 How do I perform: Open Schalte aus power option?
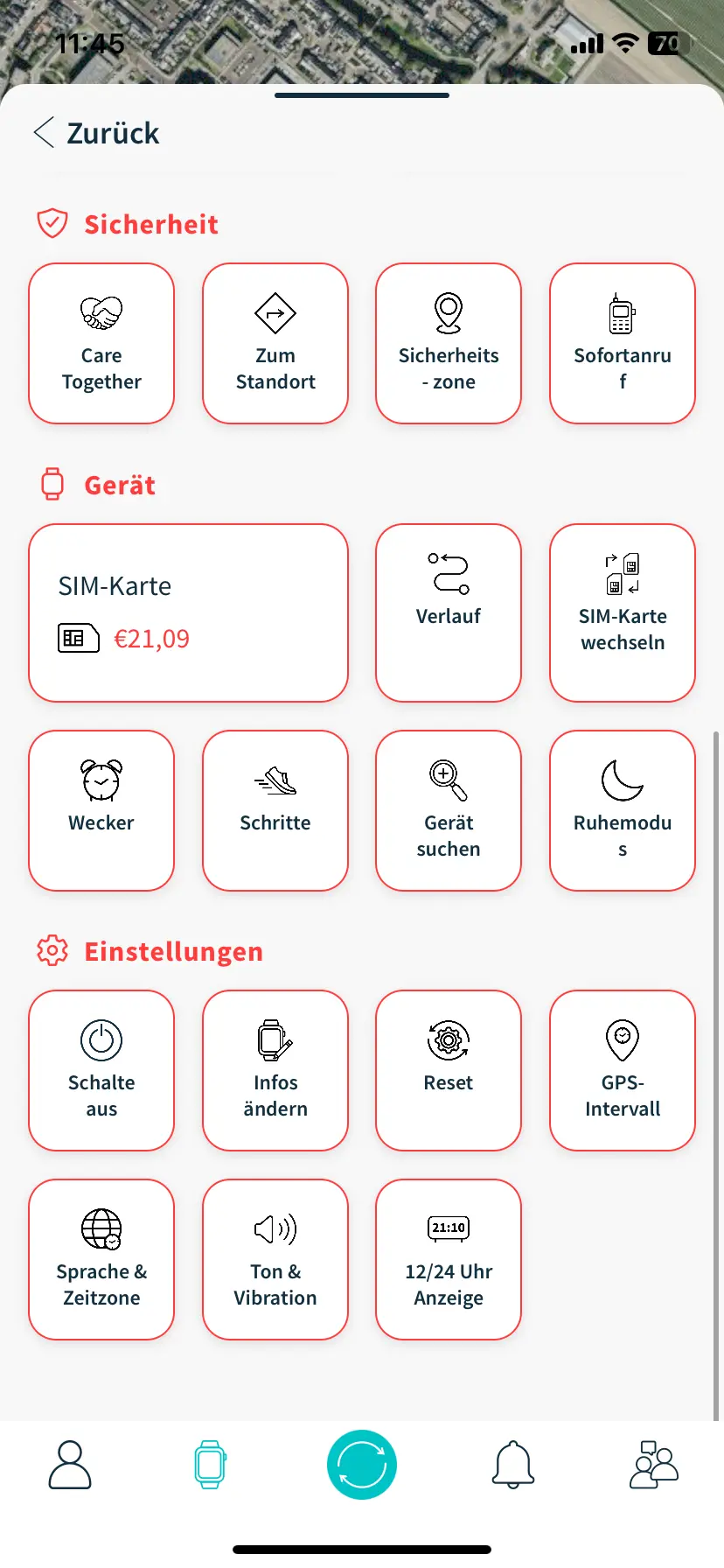click(x=101, y=1070)
